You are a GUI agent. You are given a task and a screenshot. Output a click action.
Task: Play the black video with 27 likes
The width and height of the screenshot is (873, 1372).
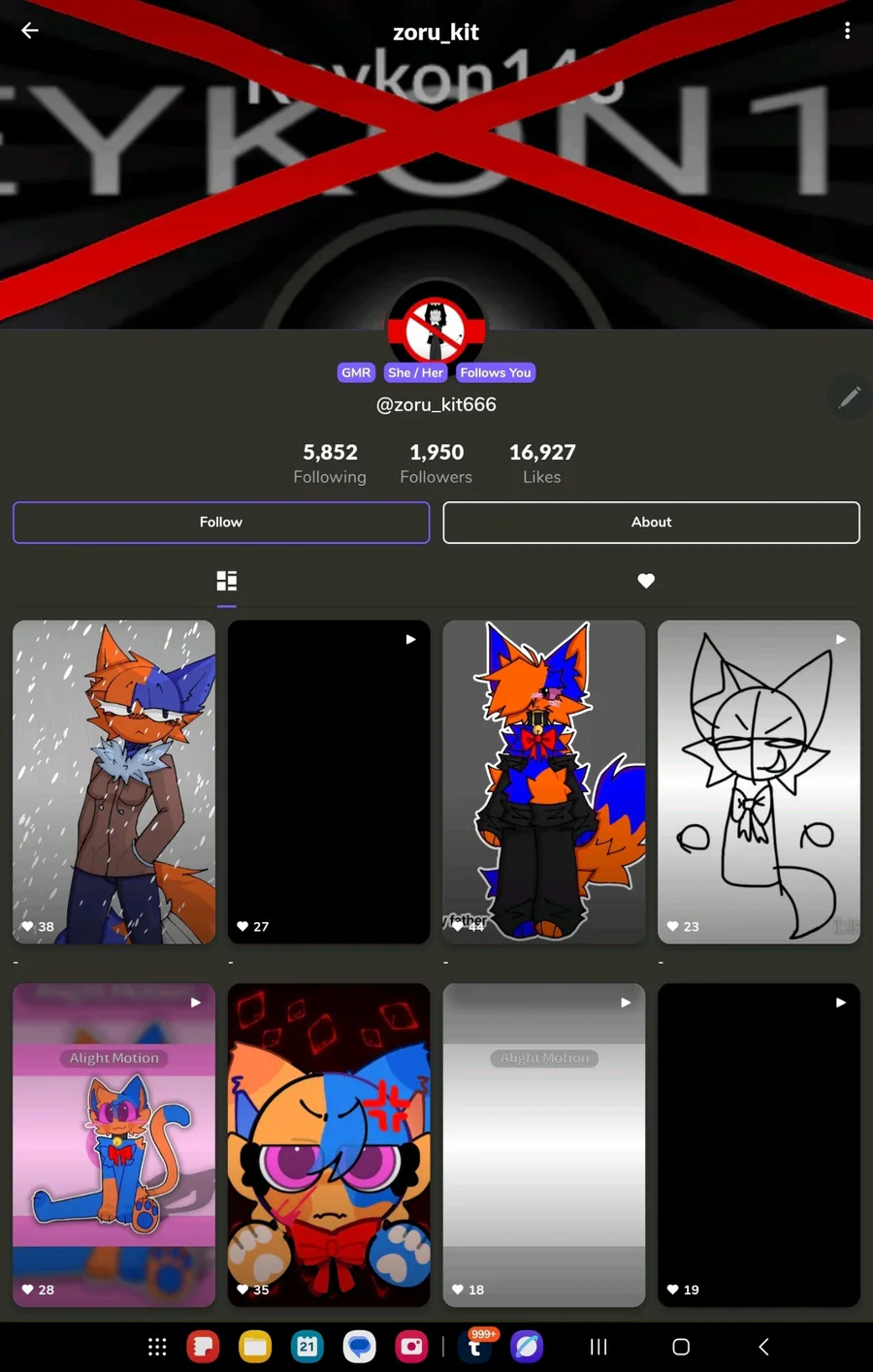[x=329, y=782]
